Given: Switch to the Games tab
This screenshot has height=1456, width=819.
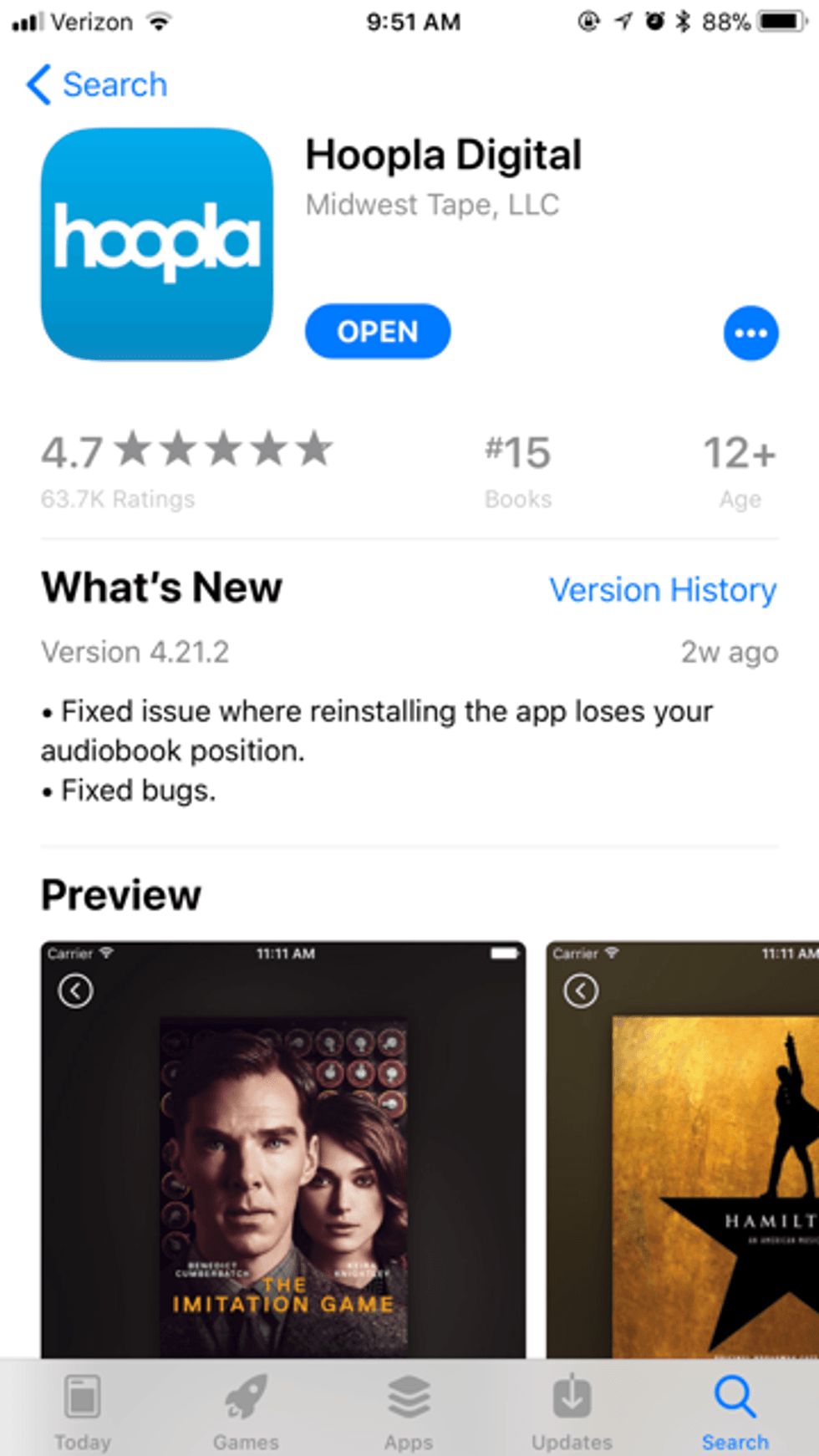Looking at the screenshot, I should [x=246, y=1411].
